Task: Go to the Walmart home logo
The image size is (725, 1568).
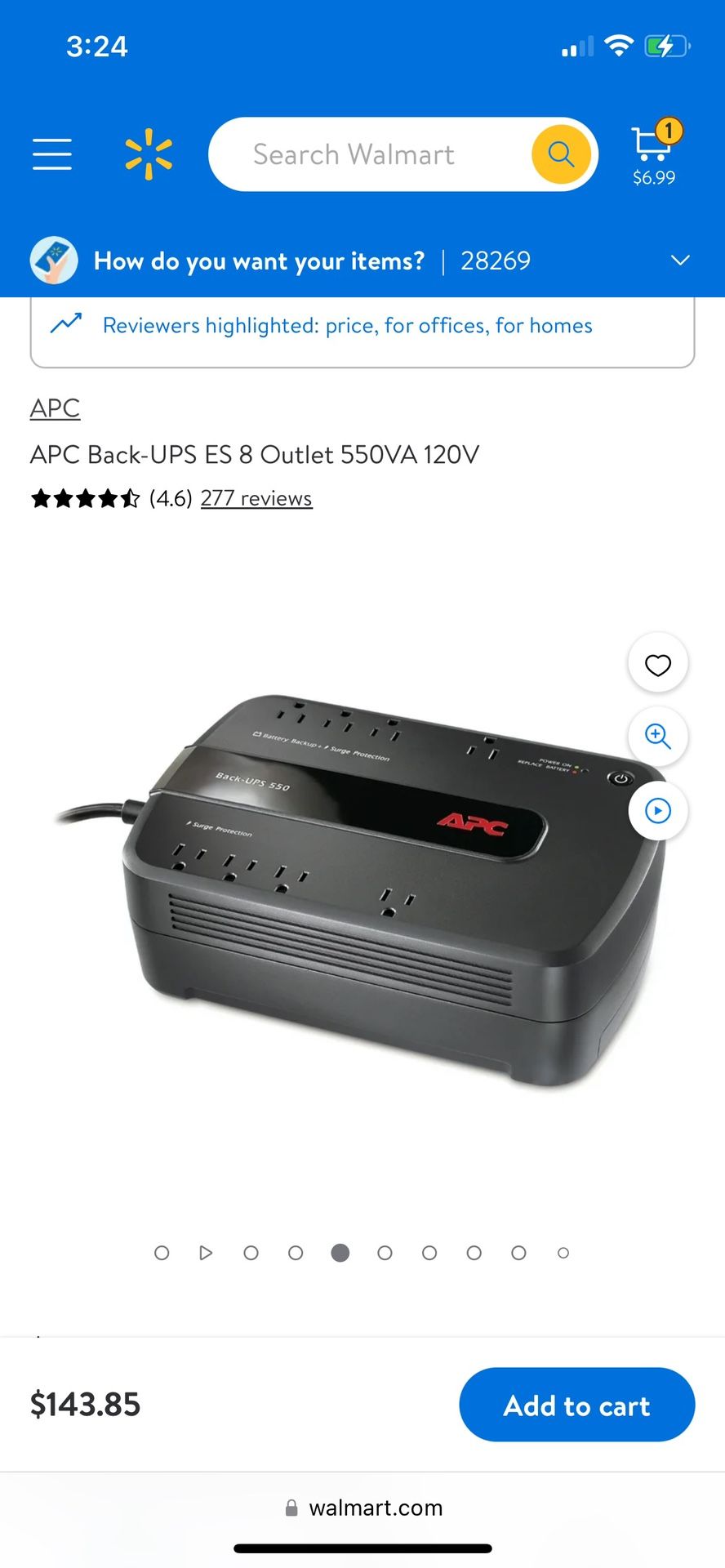Action: [149, 154]
